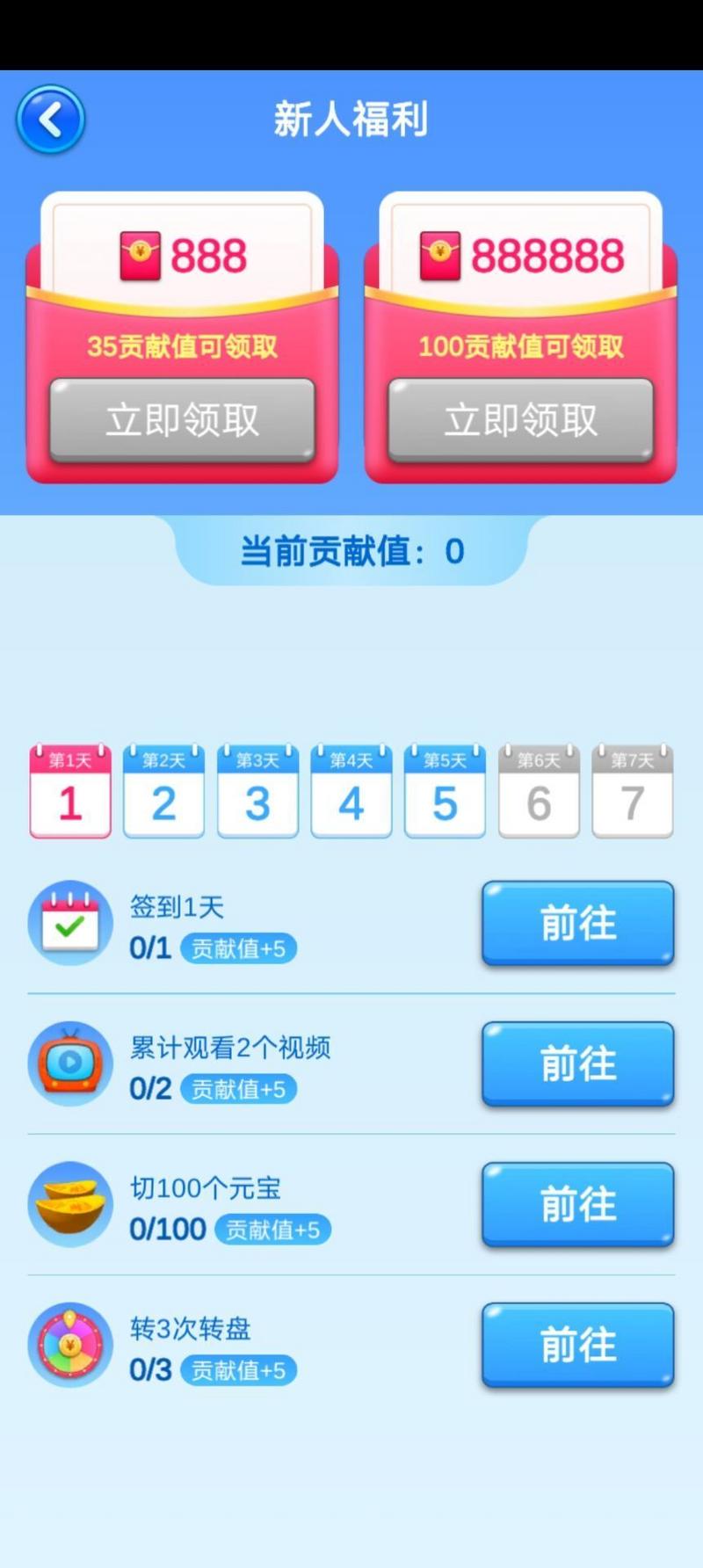
Task: Go back using the blue arrow
Action: point(50,120)
